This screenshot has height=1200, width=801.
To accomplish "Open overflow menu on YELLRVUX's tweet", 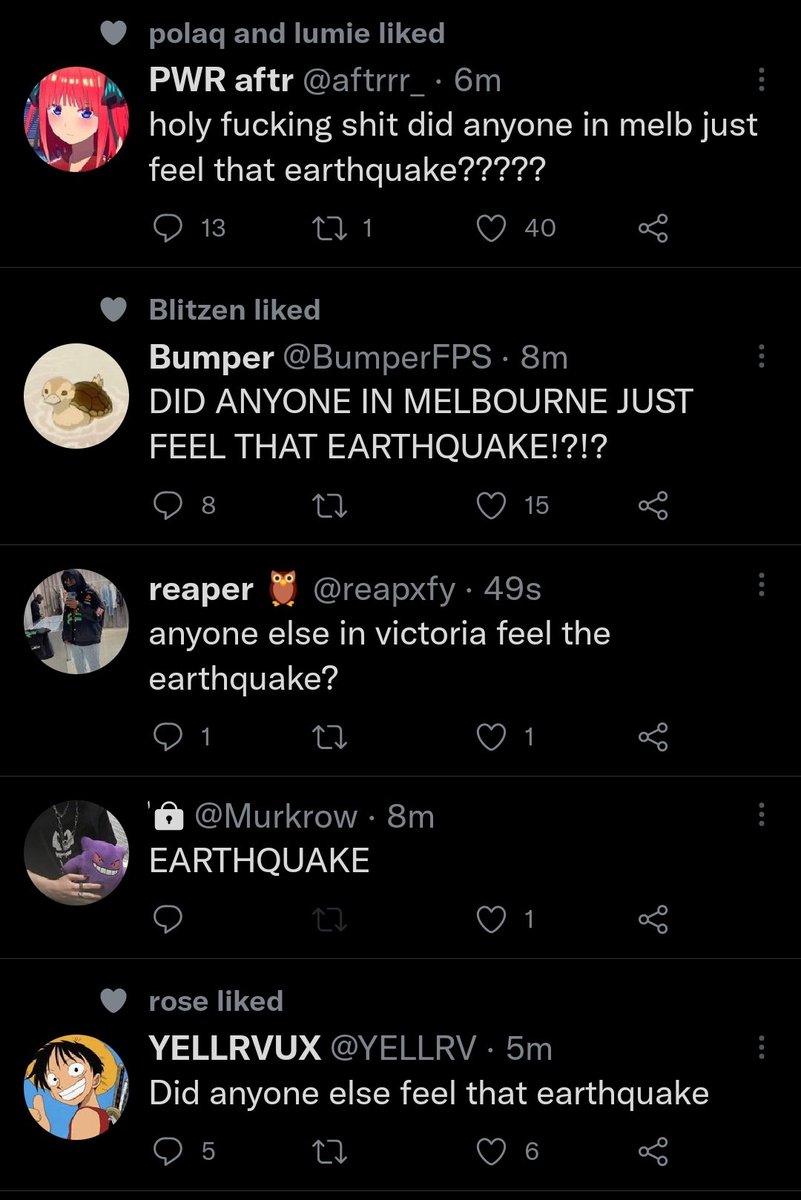I will pyautogui.click(x=762, y=1047).
